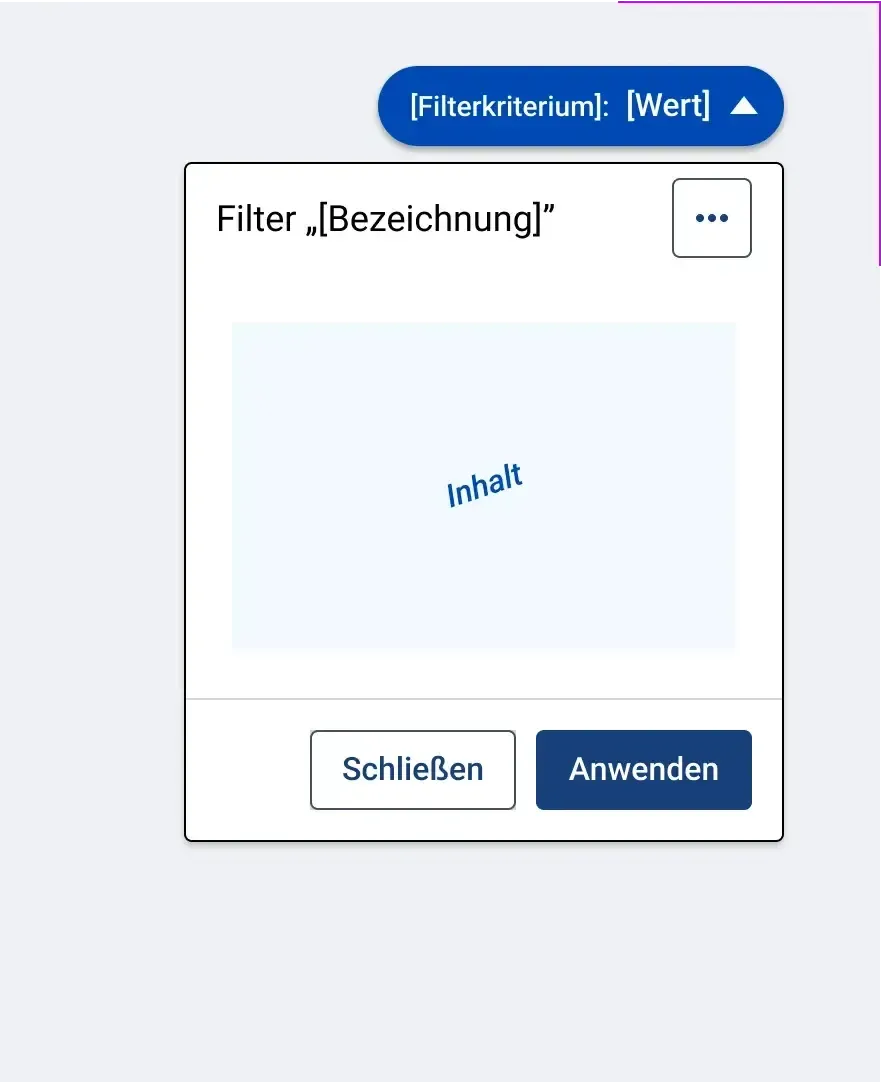The height and width of the screenshot is (1082, 881).
Task: Open the three-dot options menu
Action: click(711, 218)
